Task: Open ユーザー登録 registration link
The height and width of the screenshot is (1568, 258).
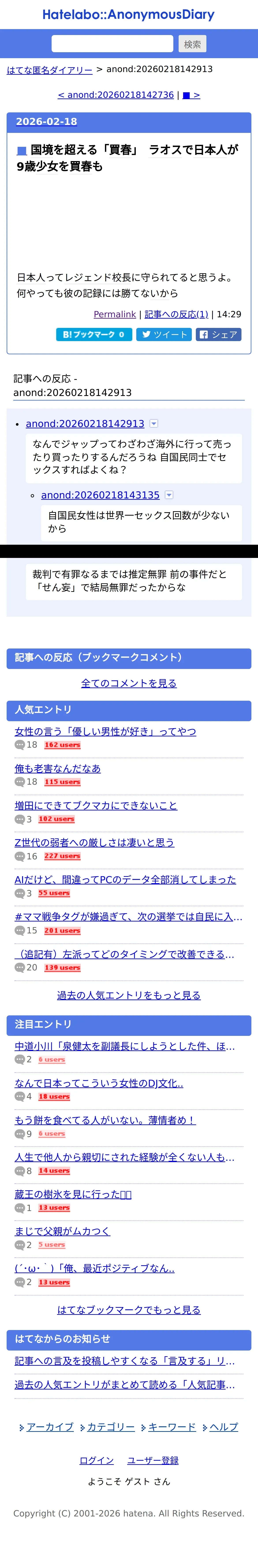Action: pos(153,1460)
